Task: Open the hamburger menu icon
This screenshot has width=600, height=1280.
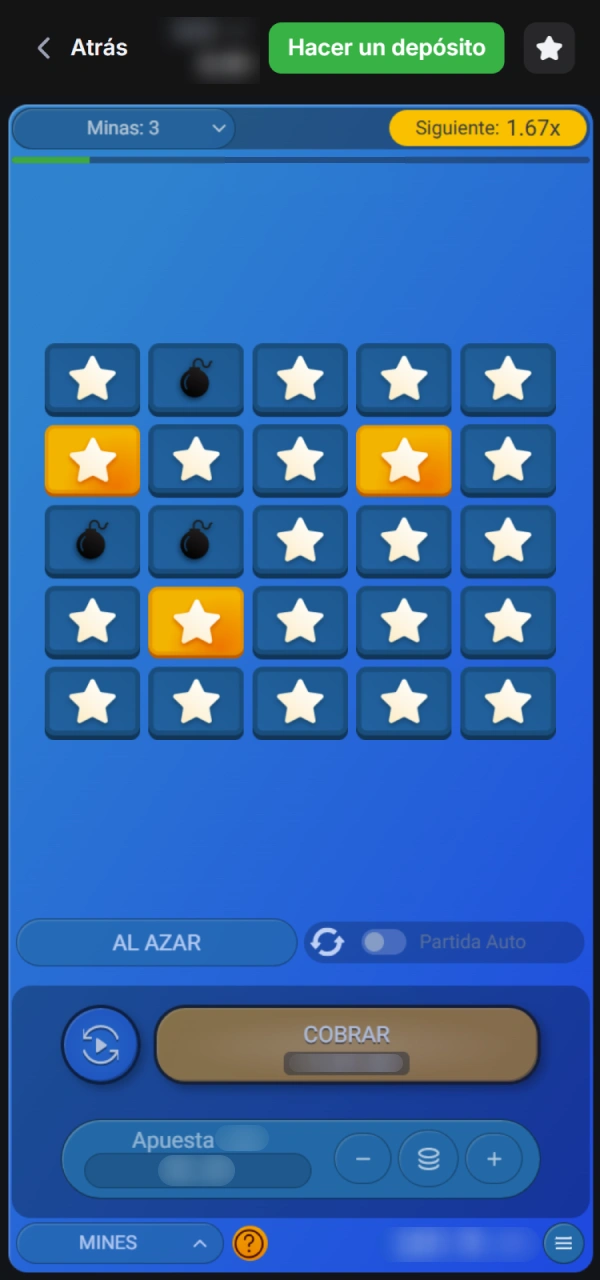Action: (563, 1243)
